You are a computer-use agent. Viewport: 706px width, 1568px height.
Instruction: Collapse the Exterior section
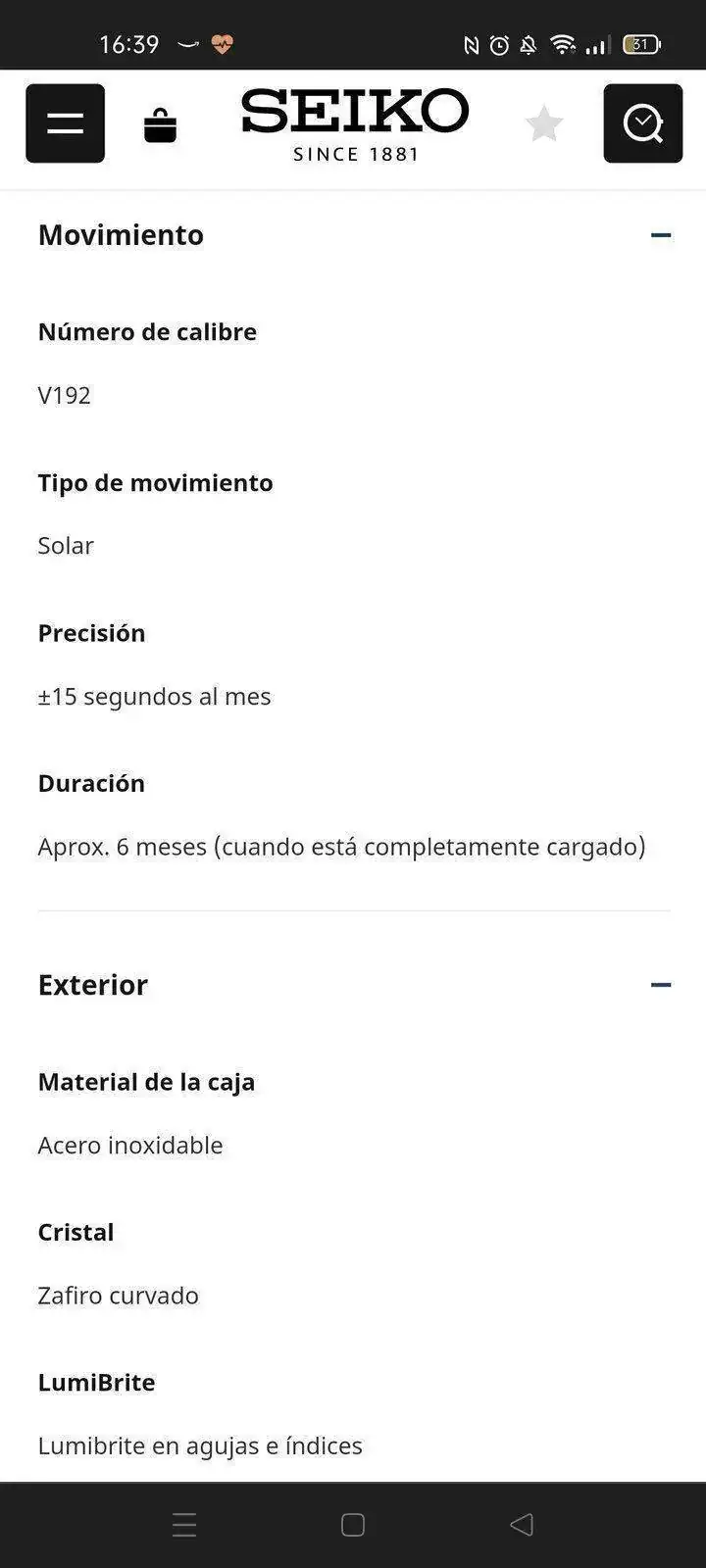tap(660, 985)
